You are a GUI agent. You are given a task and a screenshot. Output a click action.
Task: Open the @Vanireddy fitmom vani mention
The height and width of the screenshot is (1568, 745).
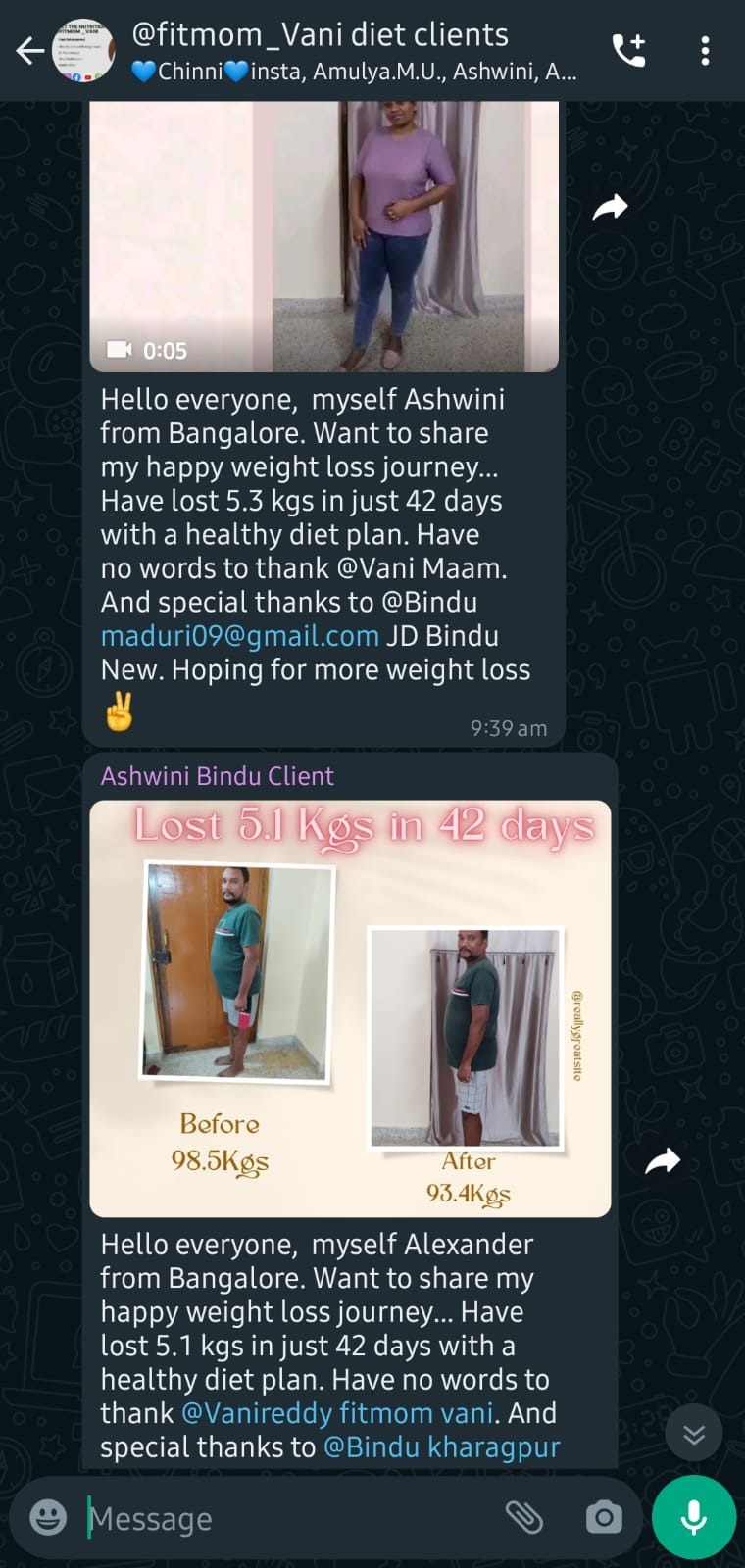337,1413
